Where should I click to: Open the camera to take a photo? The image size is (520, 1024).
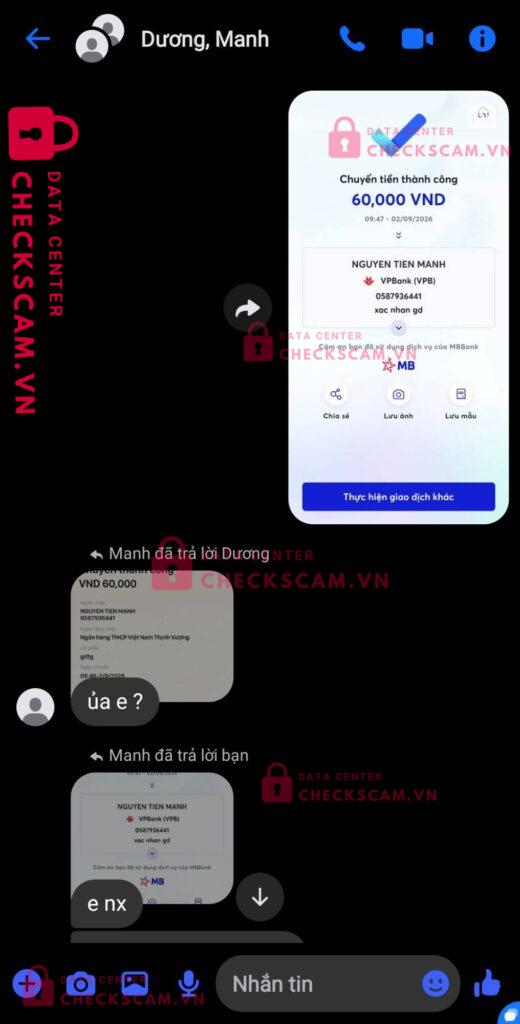80,983
